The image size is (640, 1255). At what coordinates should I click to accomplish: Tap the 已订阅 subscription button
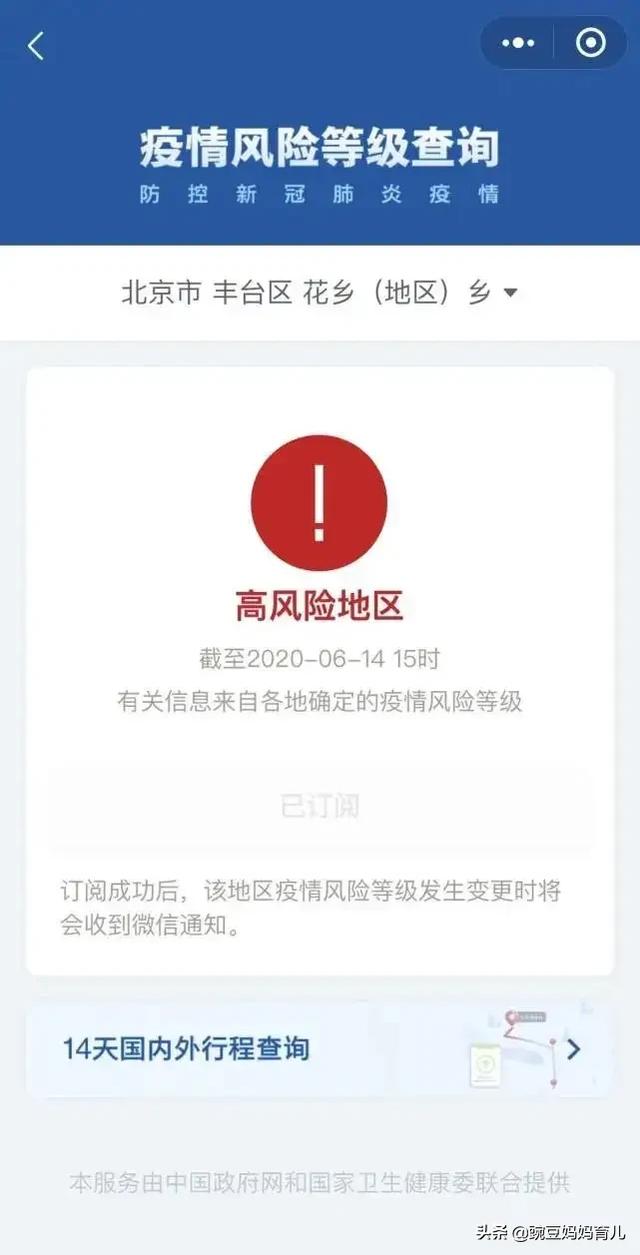pyautogui.click(x=320, y=807)
